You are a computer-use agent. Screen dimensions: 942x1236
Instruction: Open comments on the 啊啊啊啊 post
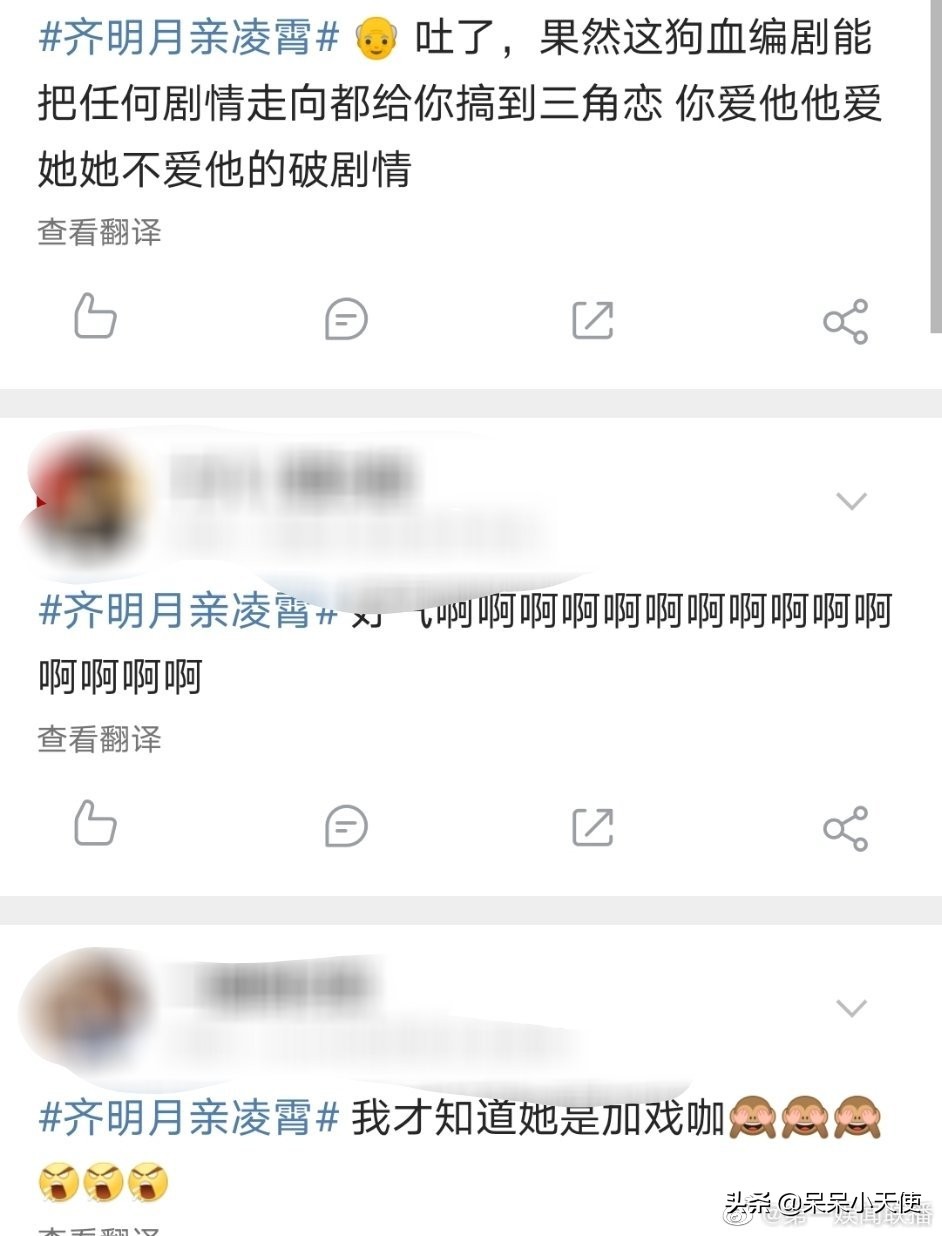(346, 827)
